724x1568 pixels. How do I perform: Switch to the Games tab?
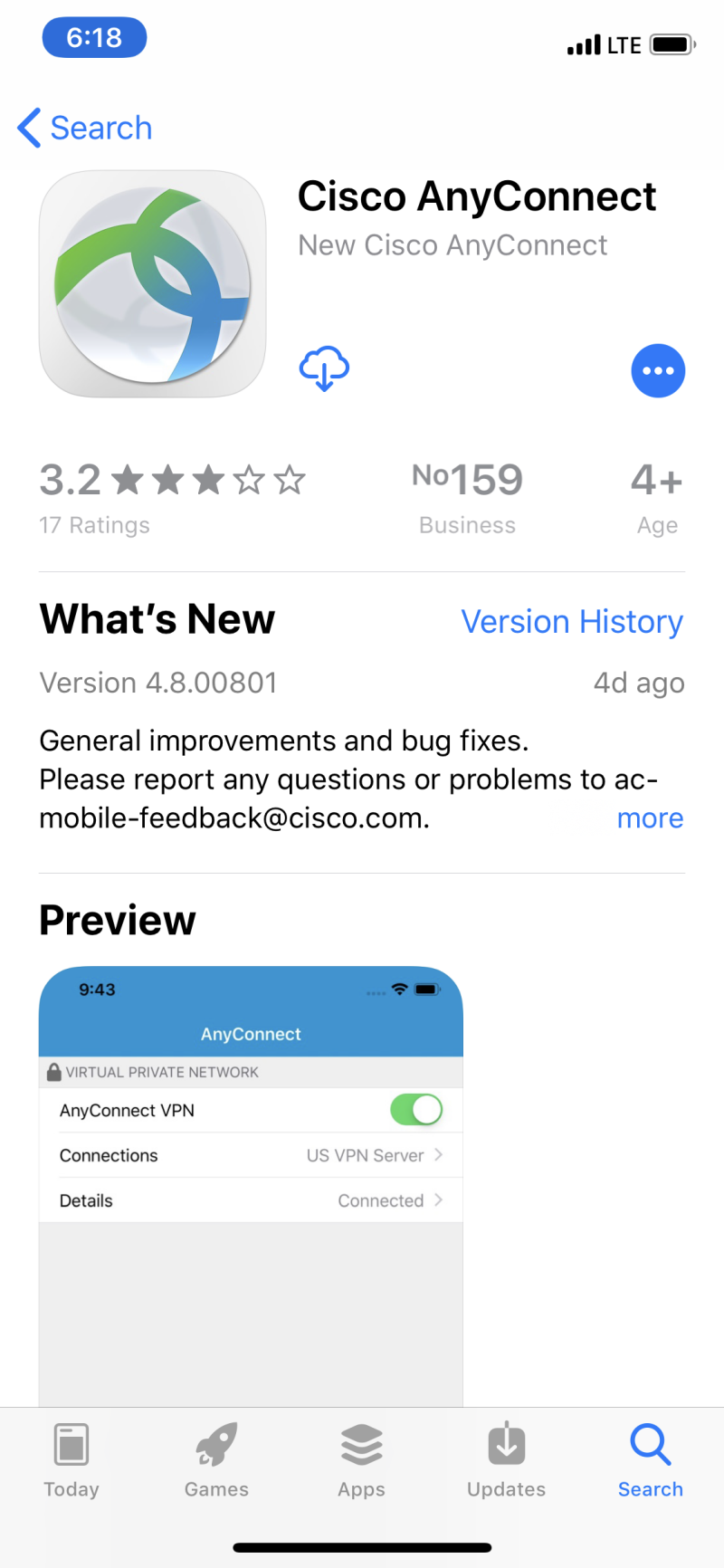point(216,1459)
